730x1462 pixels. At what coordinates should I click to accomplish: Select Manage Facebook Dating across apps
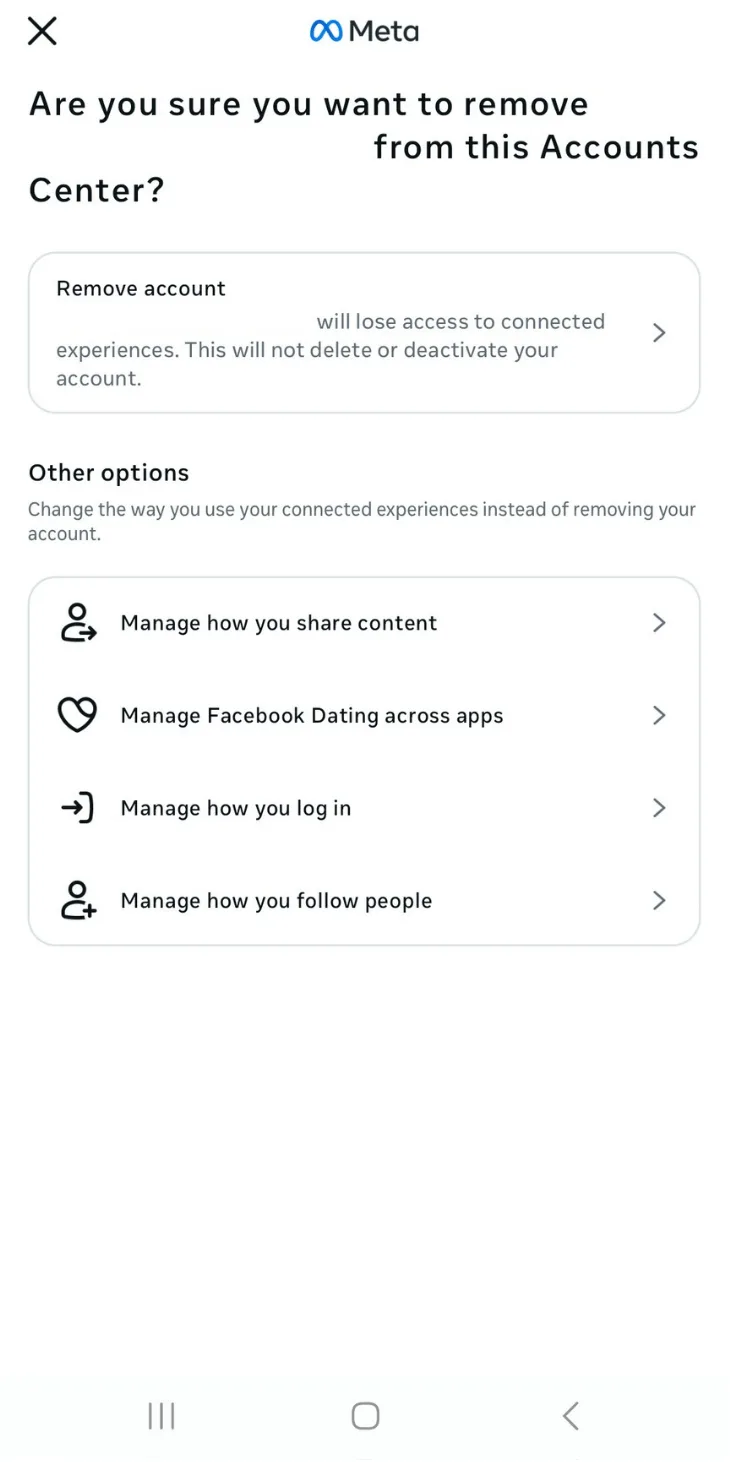[x=363, y=716]
